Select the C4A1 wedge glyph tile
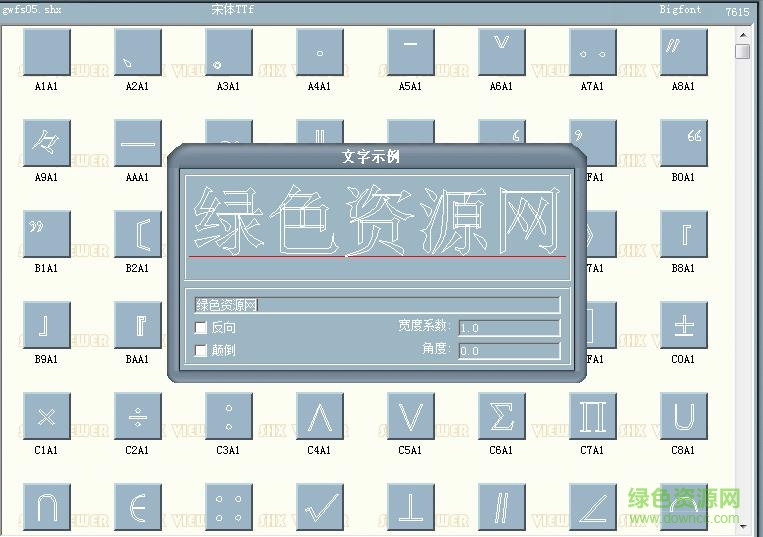763x537 pixels. tap(319, 417)
